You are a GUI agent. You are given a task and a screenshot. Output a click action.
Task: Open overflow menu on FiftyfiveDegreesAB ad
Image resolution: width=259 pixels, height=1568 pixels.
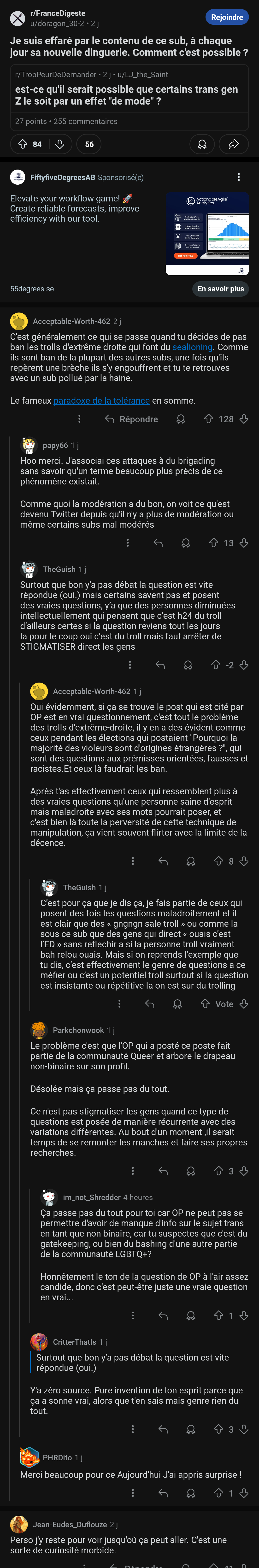tap(238, 177)
